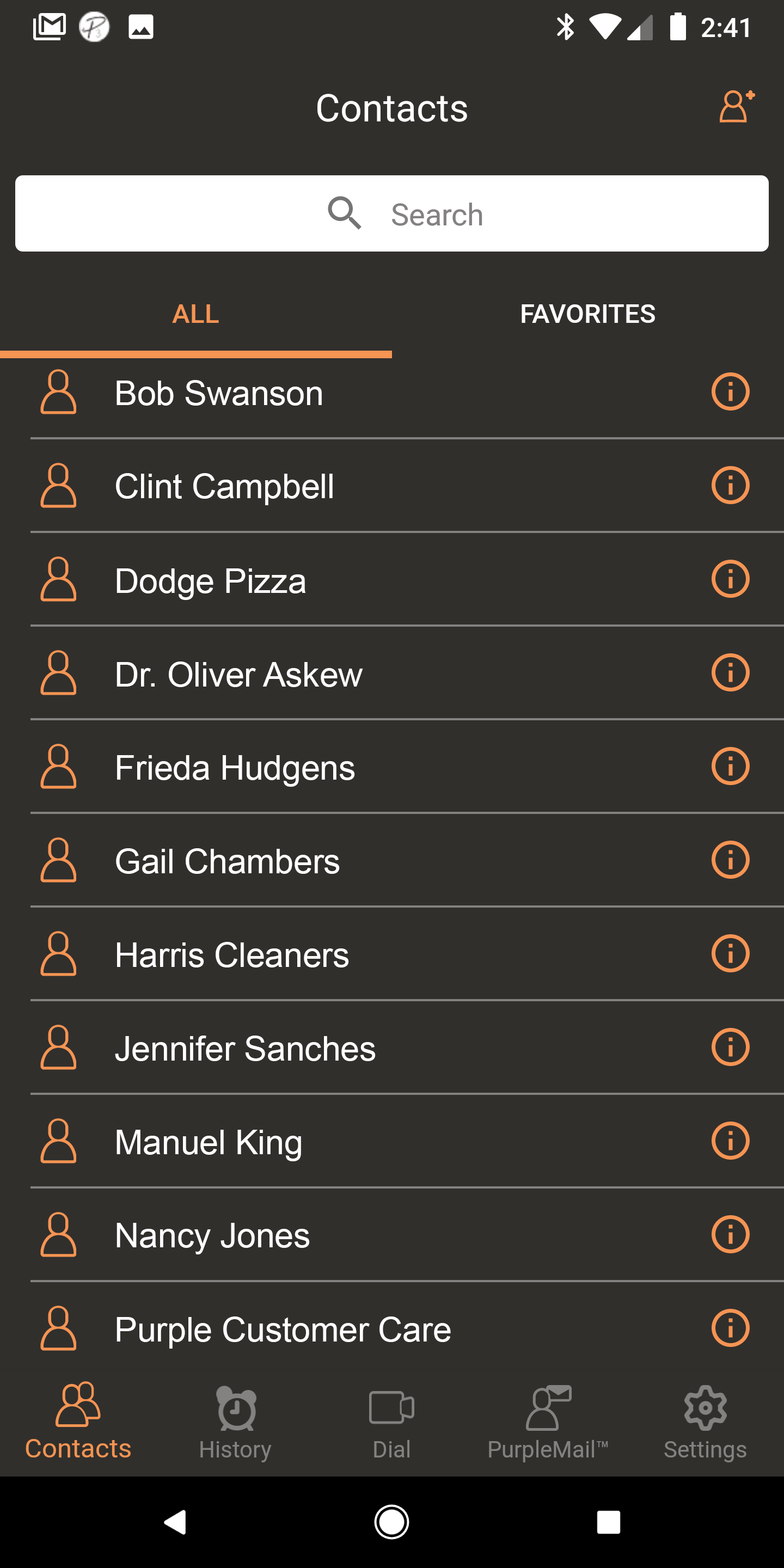
Task: Open the Purple Customer Care contact
Action: (x=283, y=1329)
